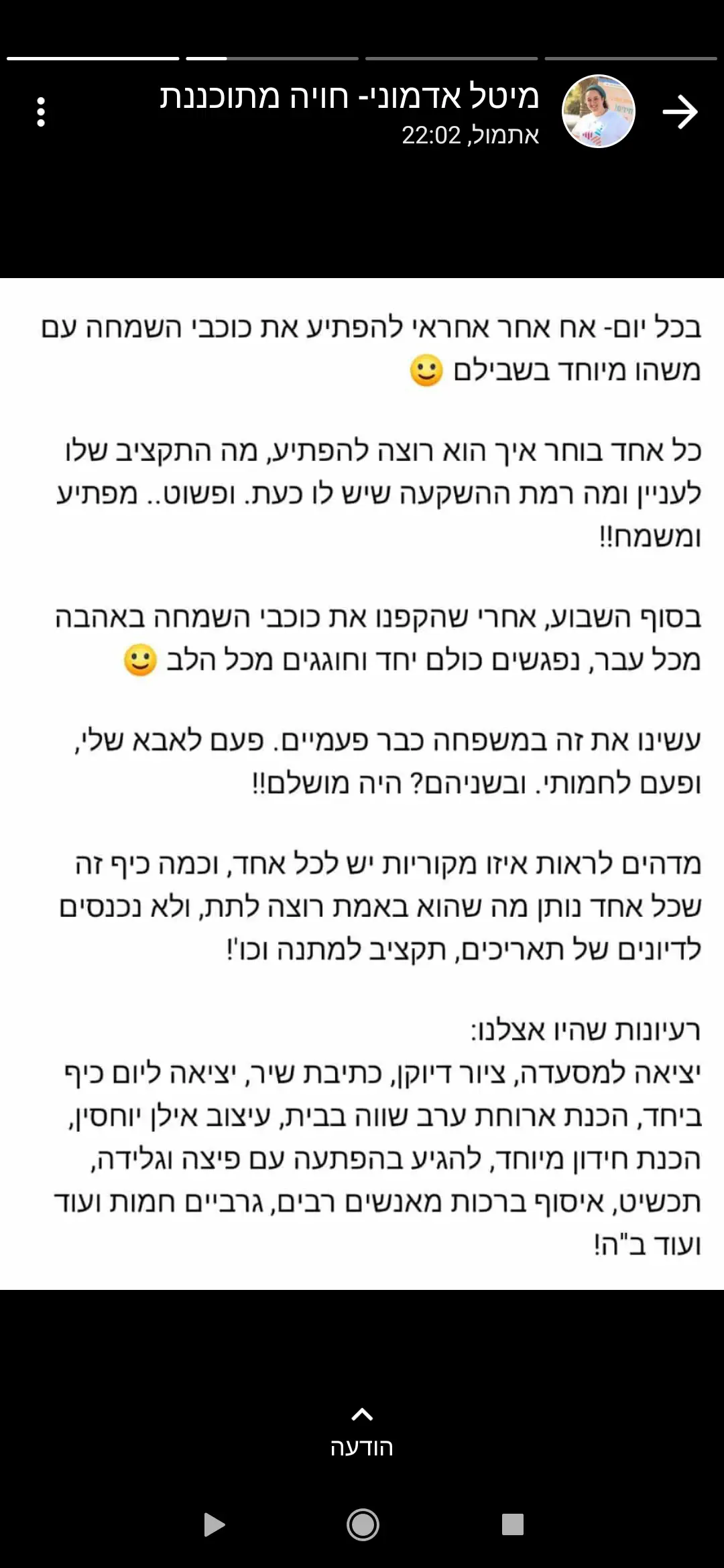The image size is (724, 1568).
Task: Tap the system home button
Action: 363,1524
